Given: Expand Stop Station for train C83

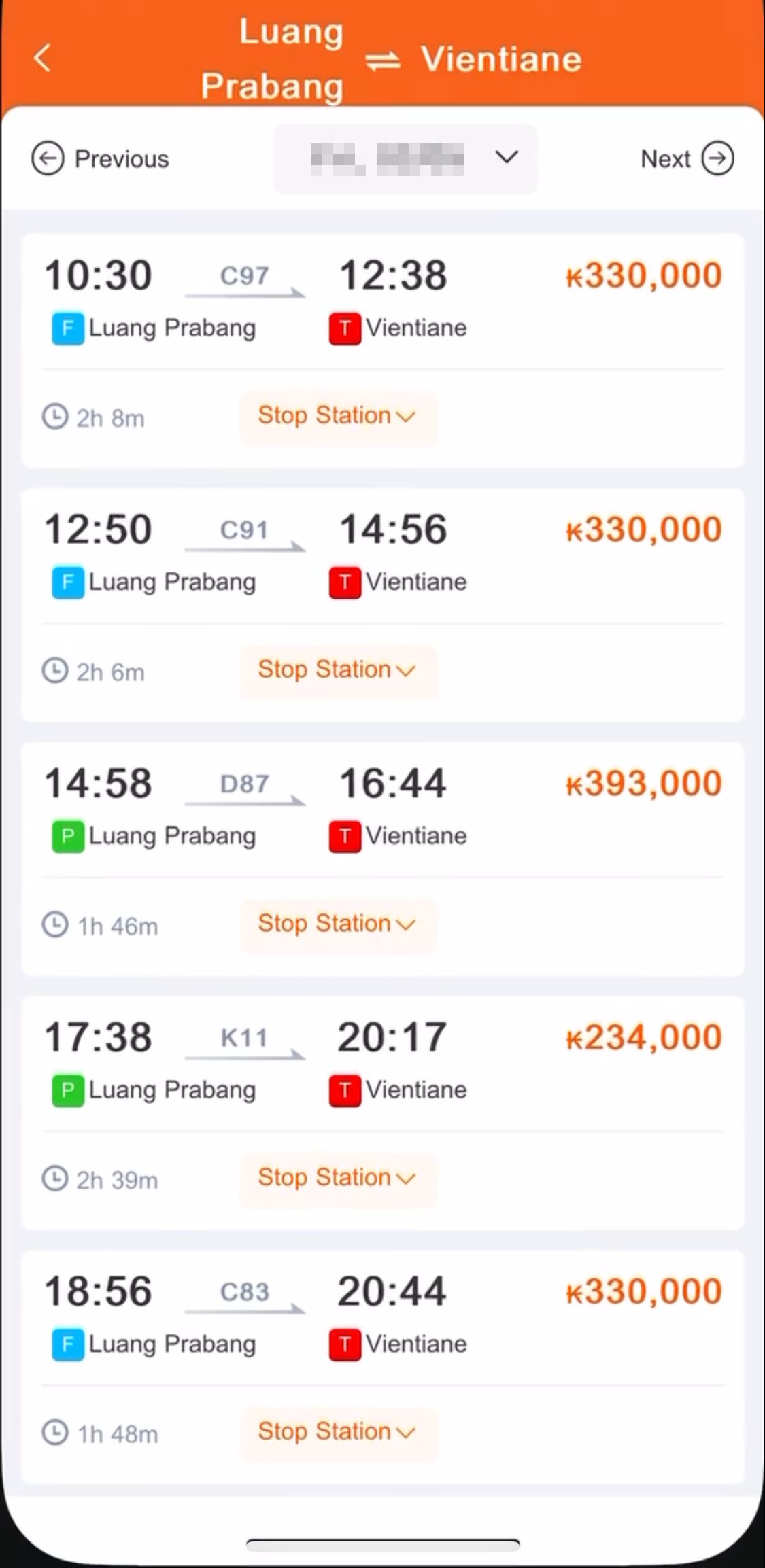Looking at the screenshot, I should [x=337, y=1432].
